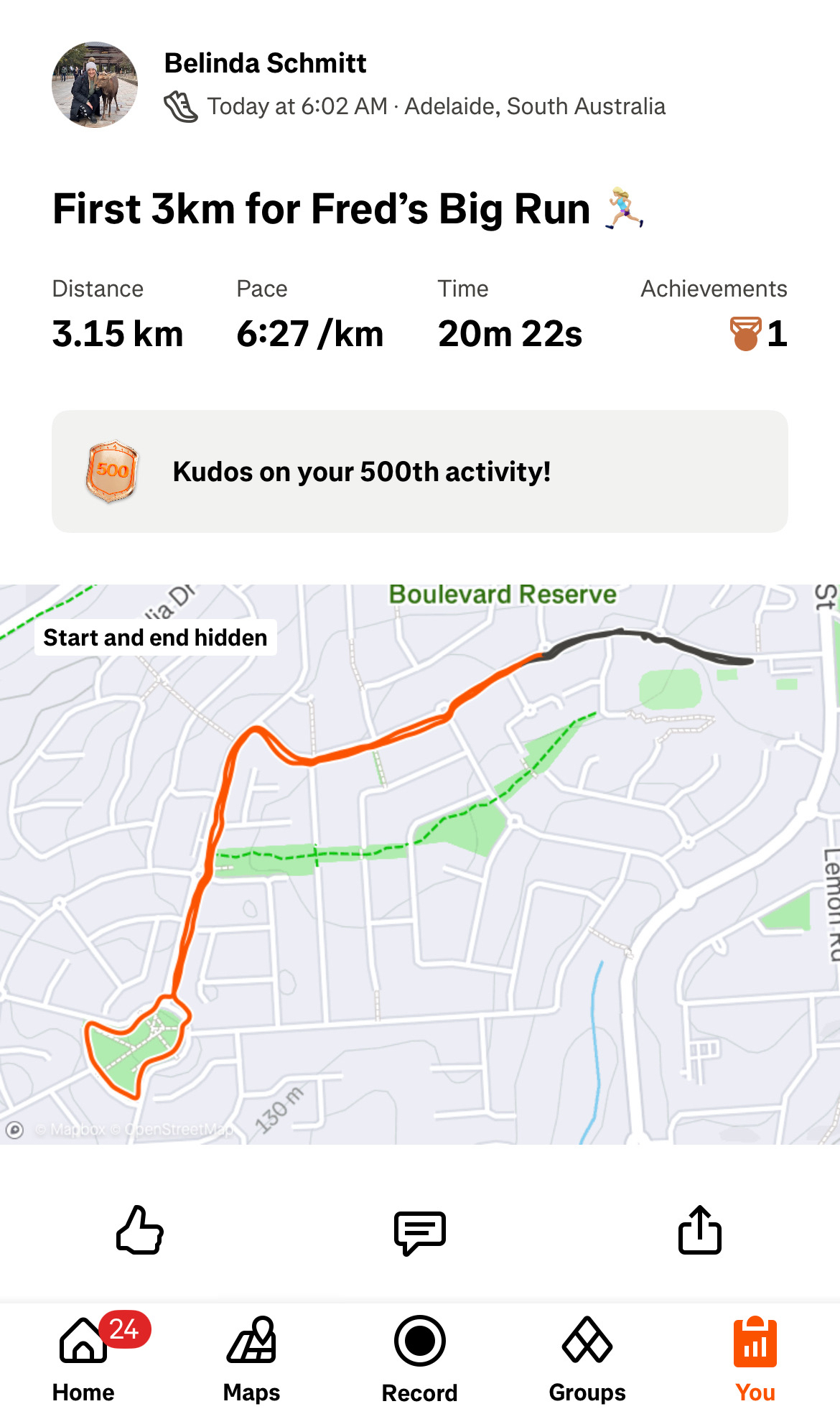Select the You tab
Image resolution: width=840 pixels, height=1409 pixels.
point(755,1357)
